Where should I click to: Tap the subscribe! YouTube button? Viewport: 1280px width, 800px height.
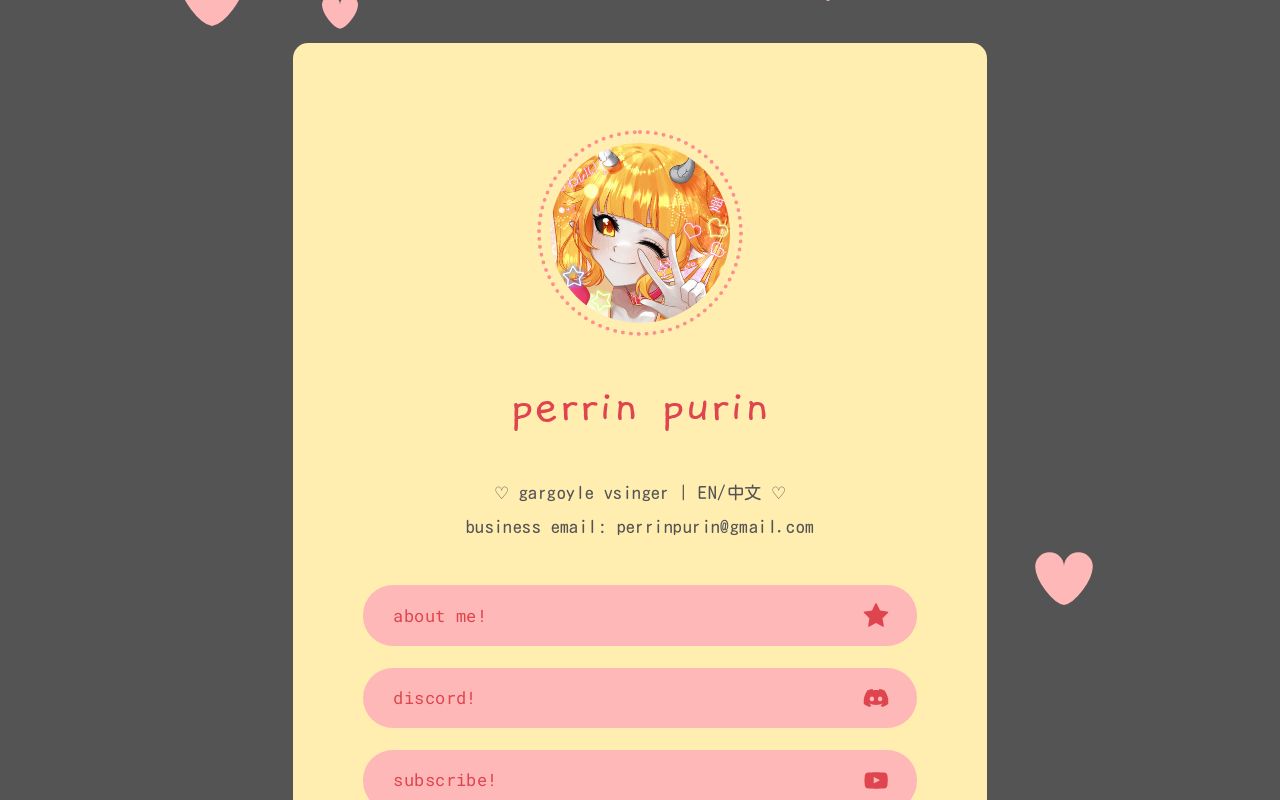pos(640,776)
